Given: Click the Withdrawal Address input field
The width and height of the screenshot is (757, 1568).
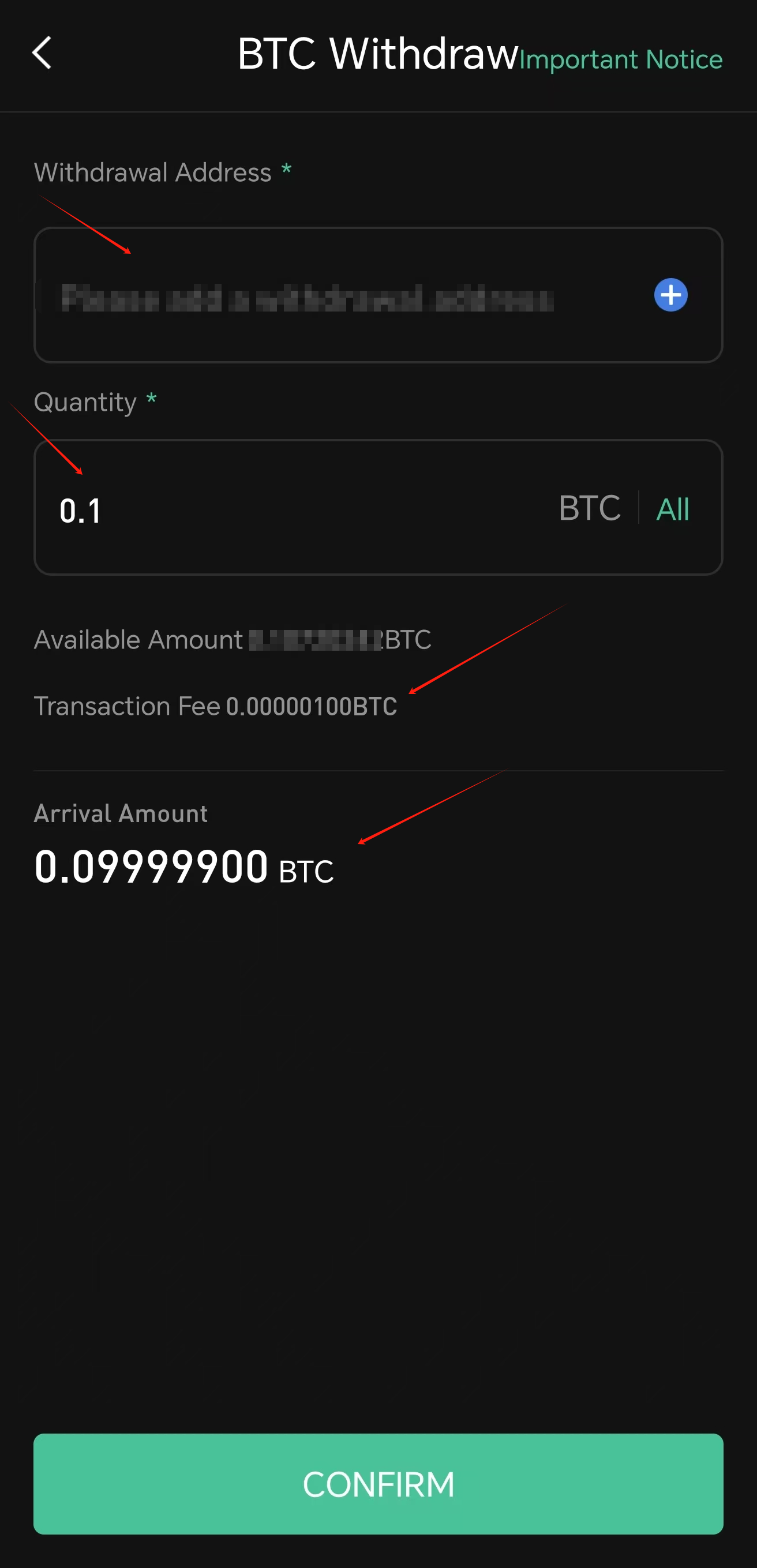Looking at the screenshot, I should click(305, 295).
